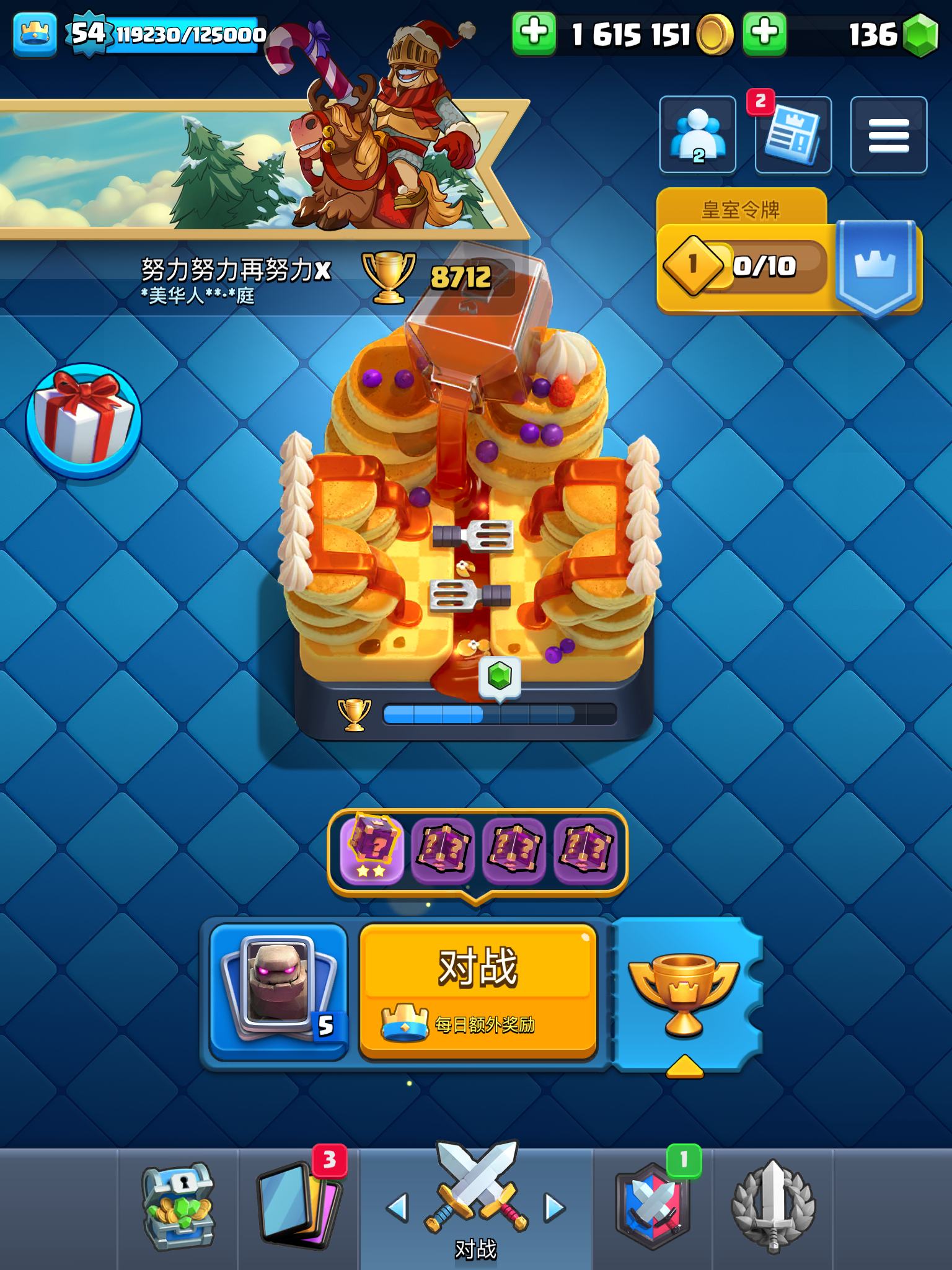This screenshot has height=1270, width=952.
Task: Switch to the cards collection tab
Action: [x=298, y=1208]
